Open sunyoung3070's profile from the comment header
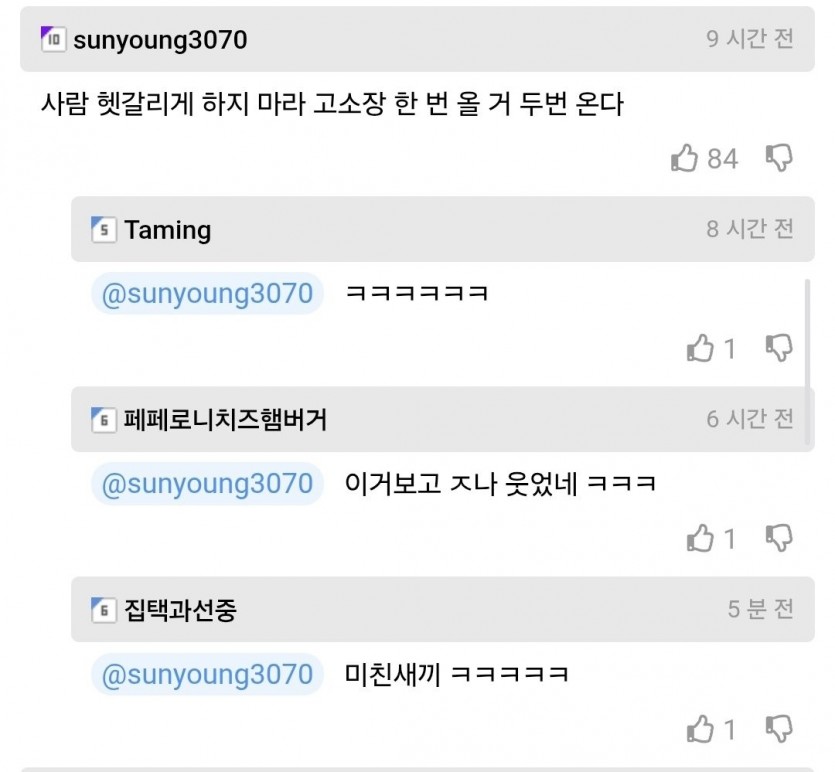Viewport: 835px width, 772px height. point(160,40)
